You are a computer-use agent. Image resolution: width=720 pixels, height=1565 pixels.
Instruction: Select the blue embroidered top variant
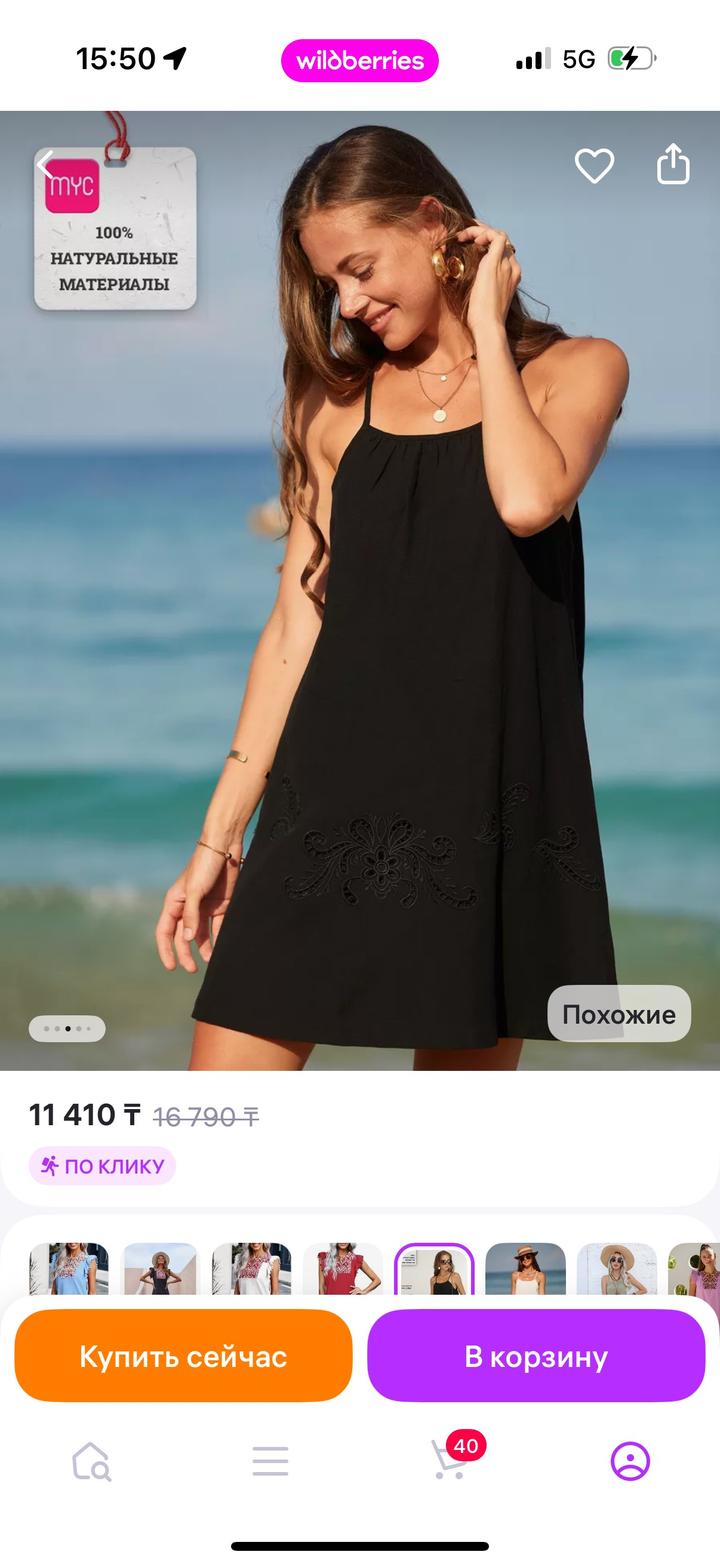click(69, 1270)
